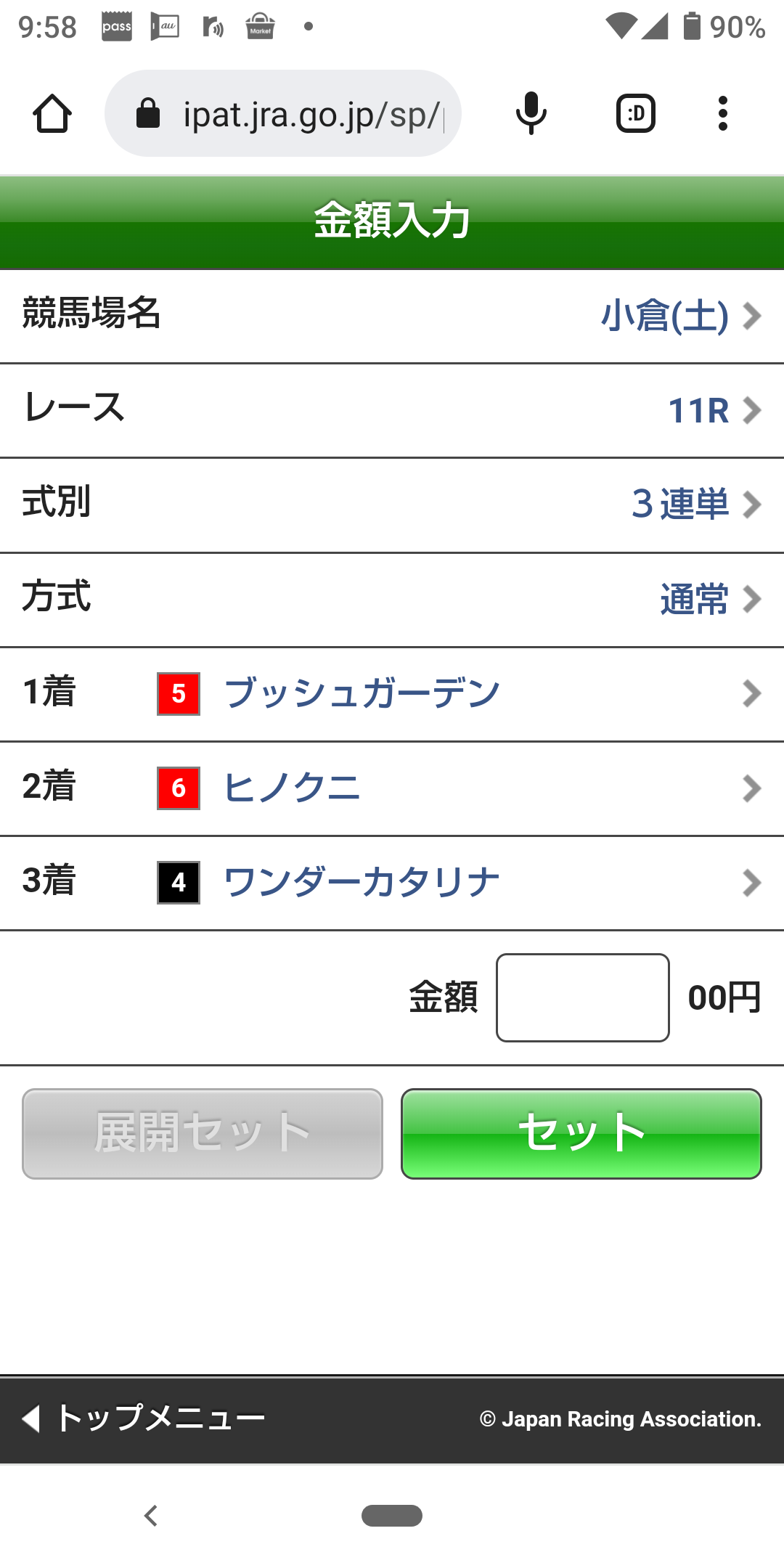Open the browser tab switcher
Viewport: 784px width, 1568px height.
[x=636, y=114]
